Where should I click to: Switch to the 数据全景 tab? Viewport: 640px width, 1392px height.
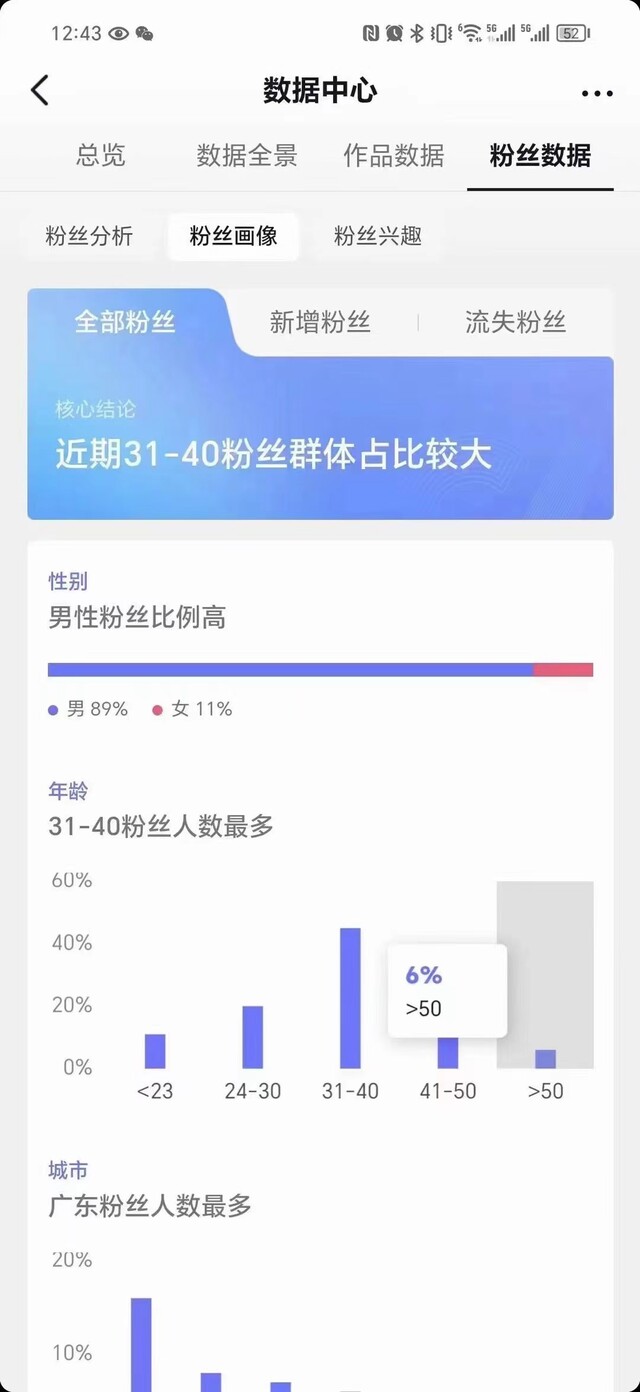(x=247, y=155)
